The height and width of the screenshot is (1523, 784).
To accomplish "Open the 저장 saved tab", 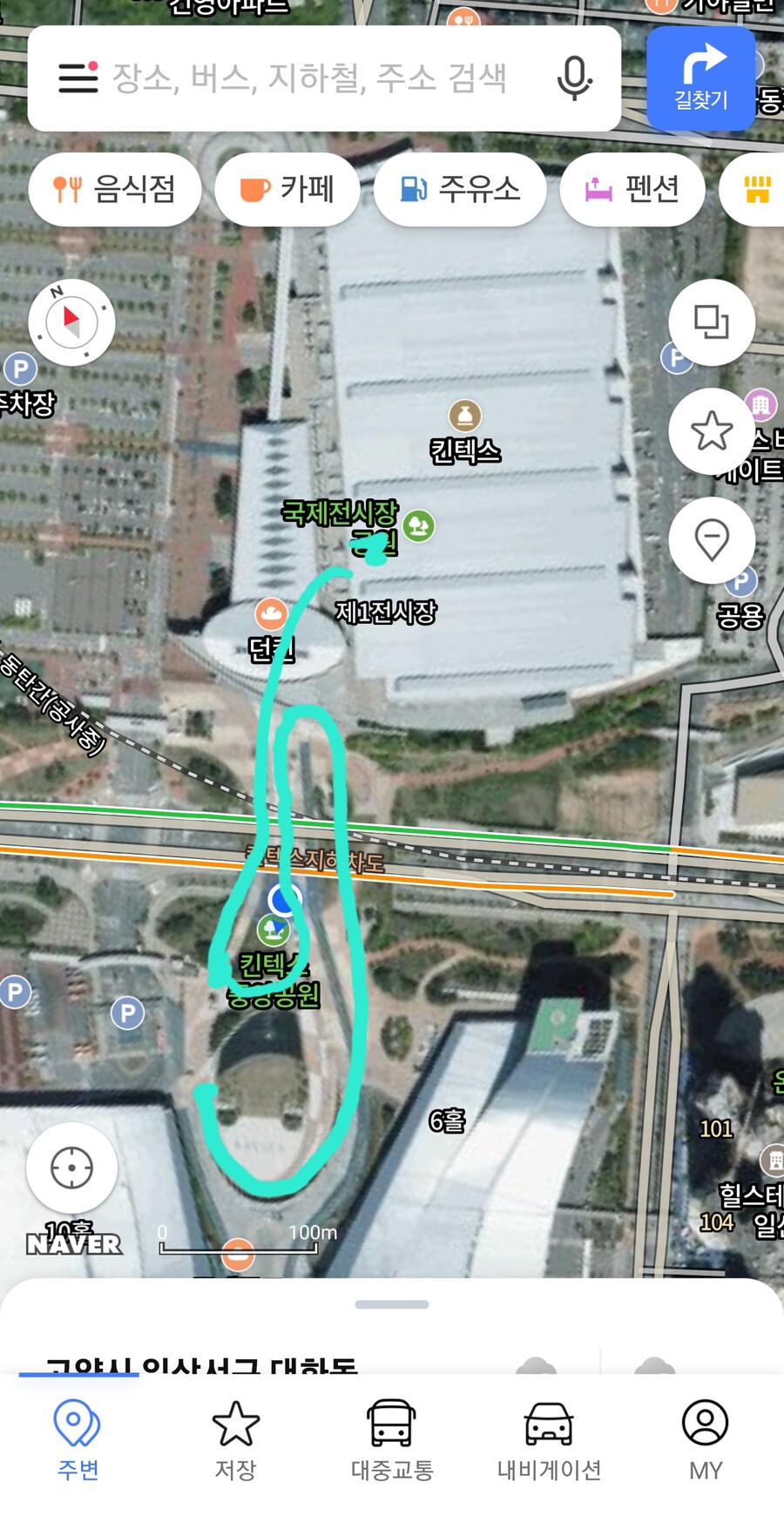I will (235, 1440).
